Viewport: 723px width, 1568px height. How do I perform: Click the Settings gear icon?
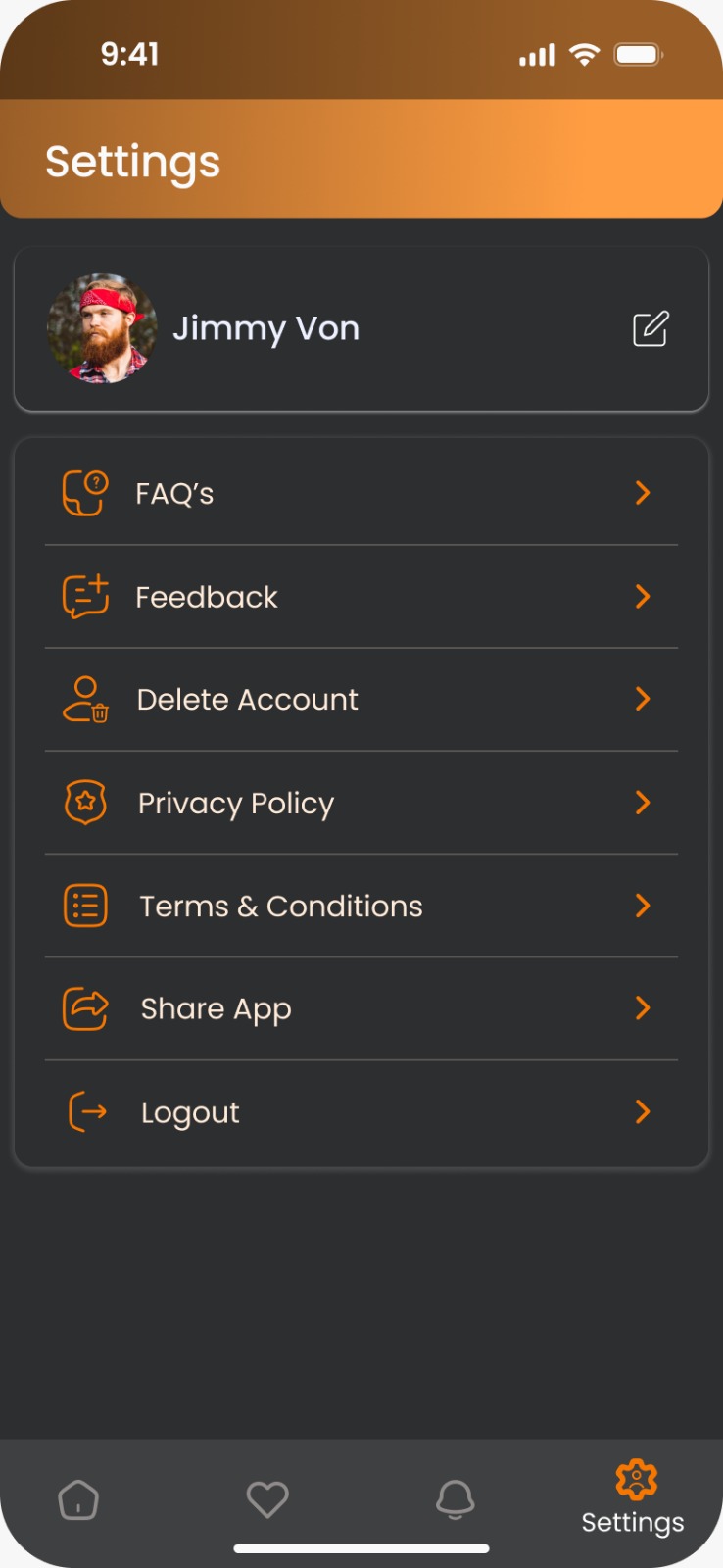(635, 1480)
